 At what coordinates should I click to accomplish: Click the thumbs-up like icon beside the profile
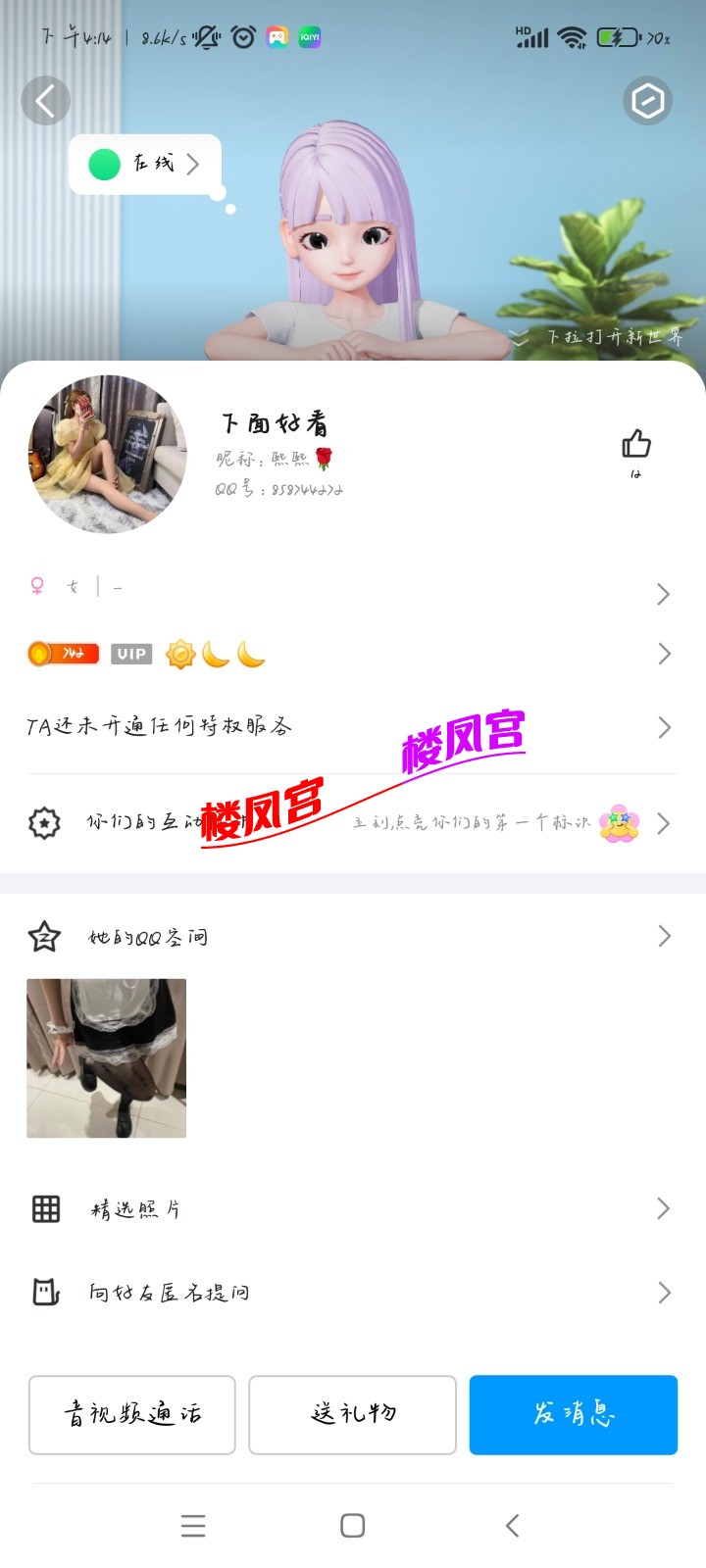tap(634, 445)
